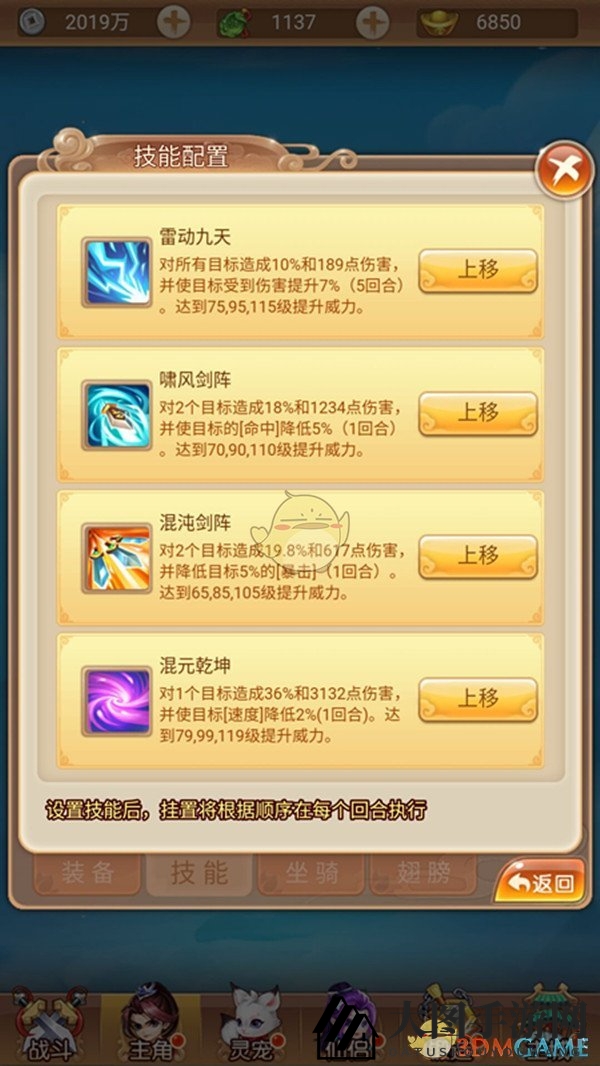Switch to the 翅膀 tab

423,874
